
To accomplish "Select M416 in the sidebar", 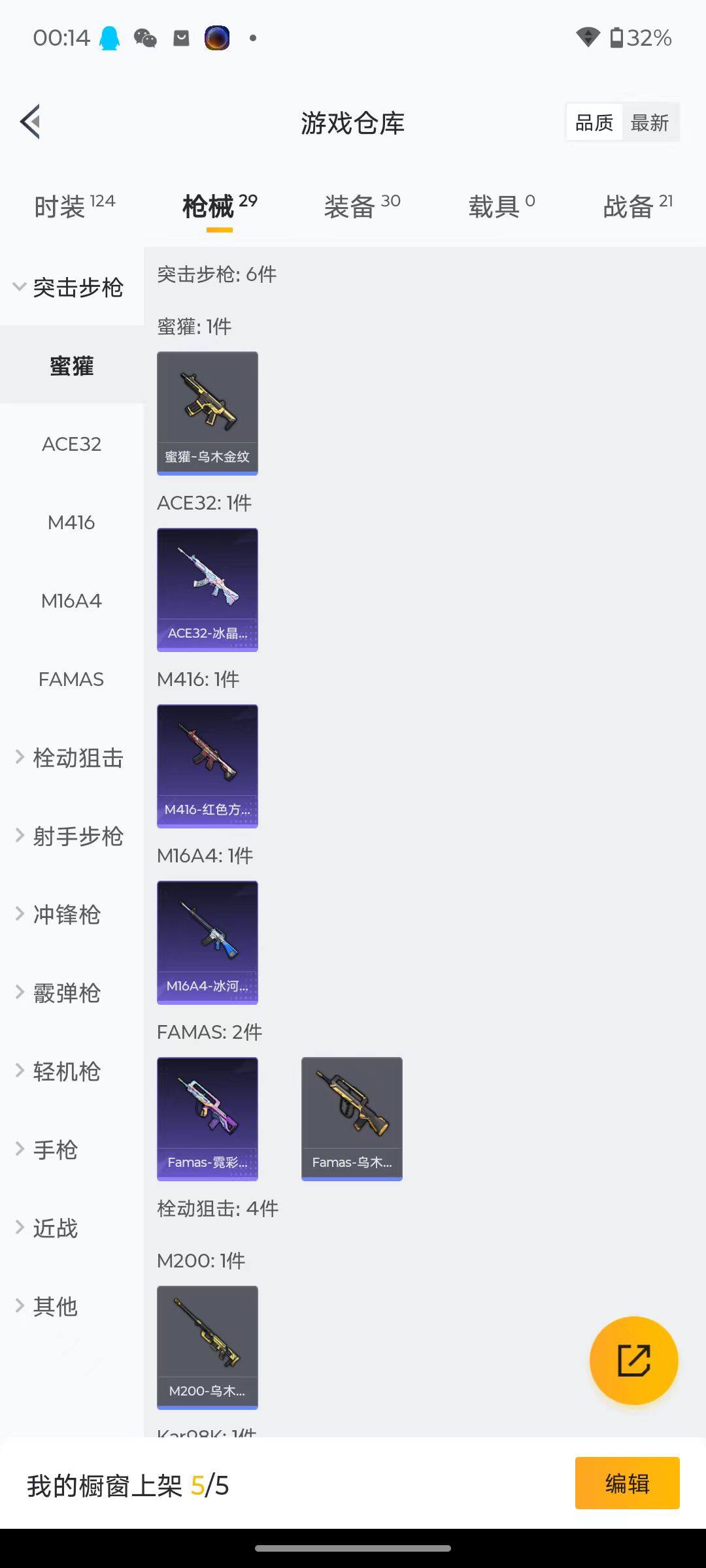I will (72, 522).
